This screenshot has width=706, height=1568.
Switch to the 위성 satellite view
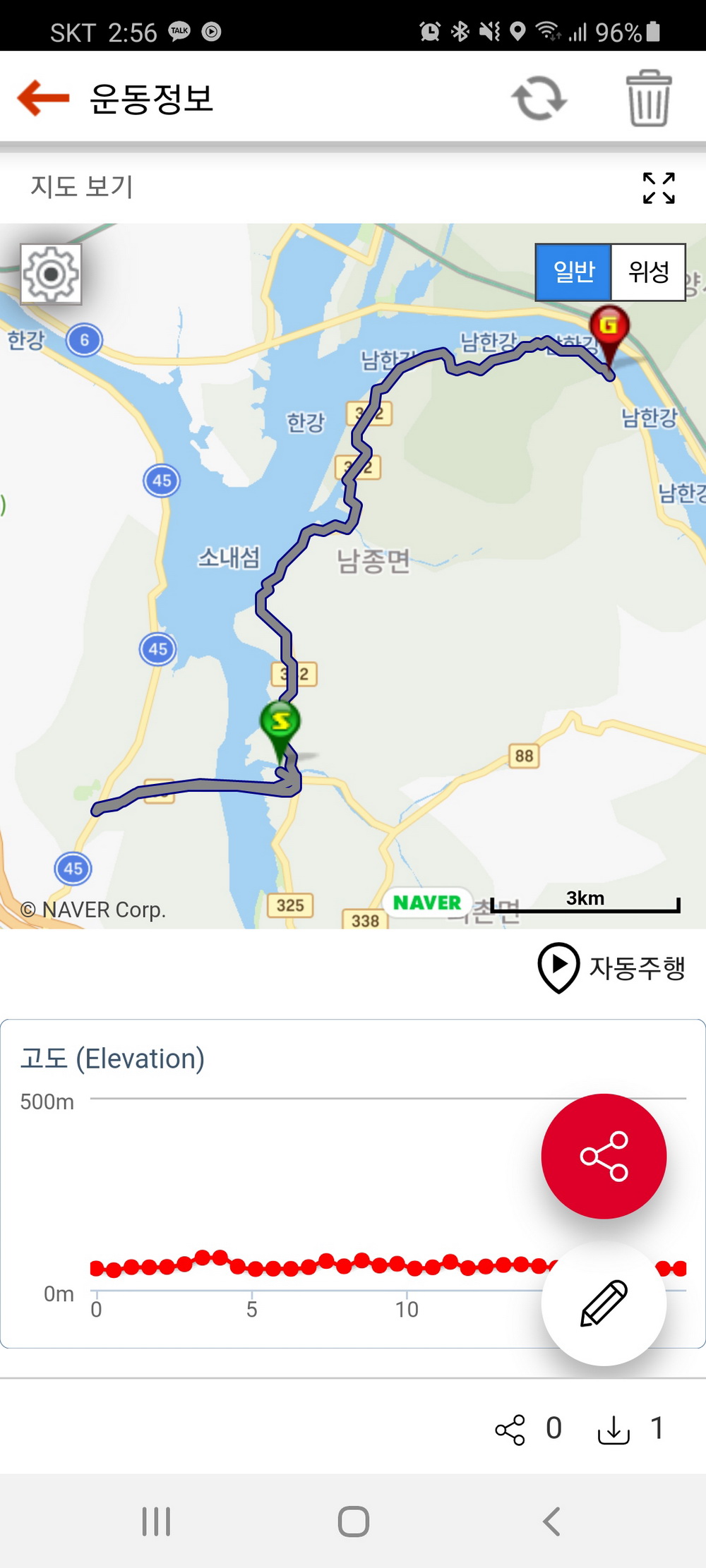coord(648,272)
